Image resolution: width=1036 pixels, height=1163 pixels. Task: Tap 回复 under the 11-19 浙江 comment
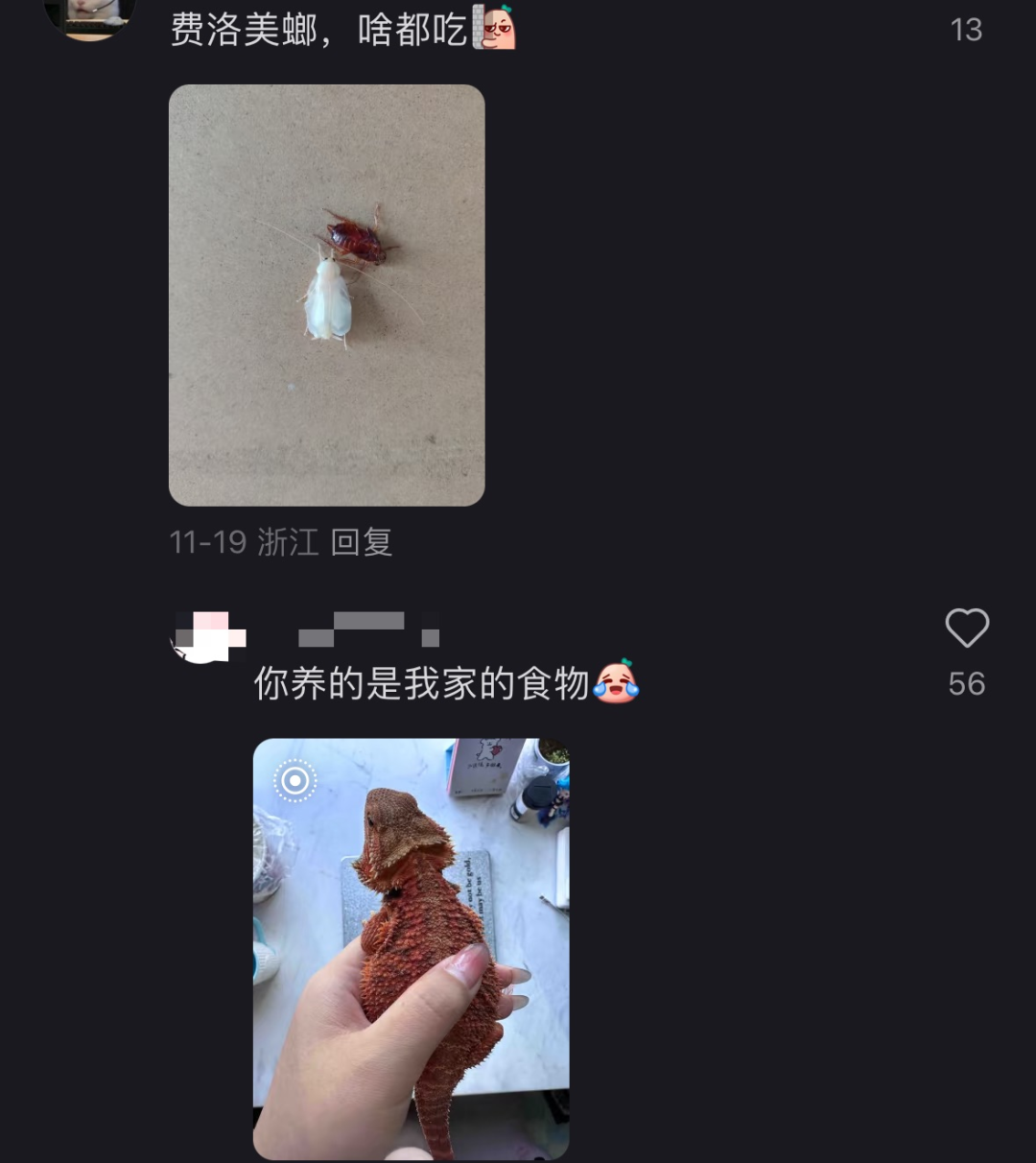tap(361, 542)
